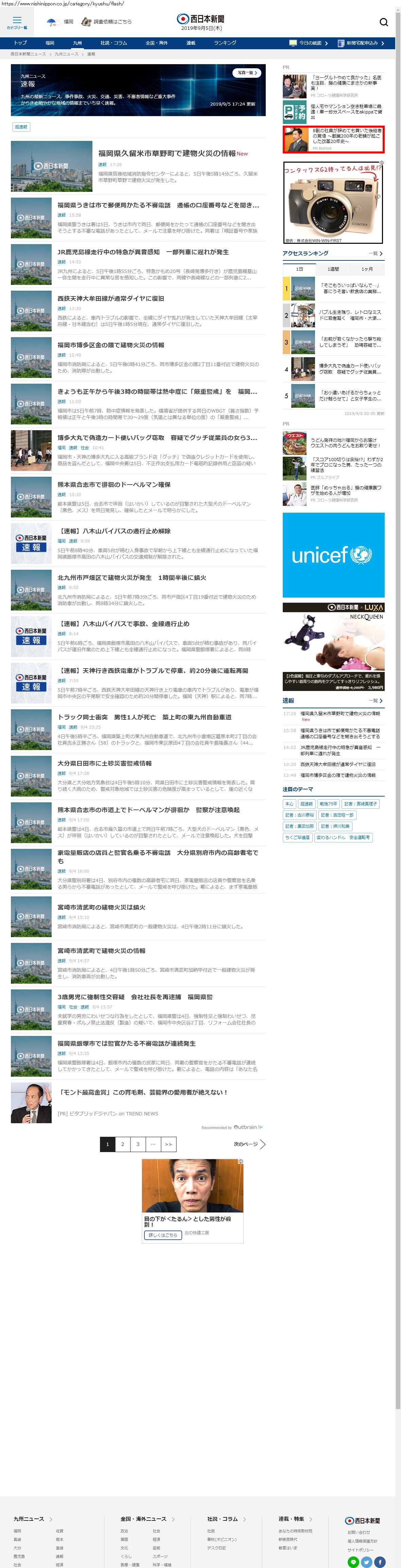The image size is (401, 1568).
Task: Select the 戦後75年 theme tag
Action: point(329,803)
